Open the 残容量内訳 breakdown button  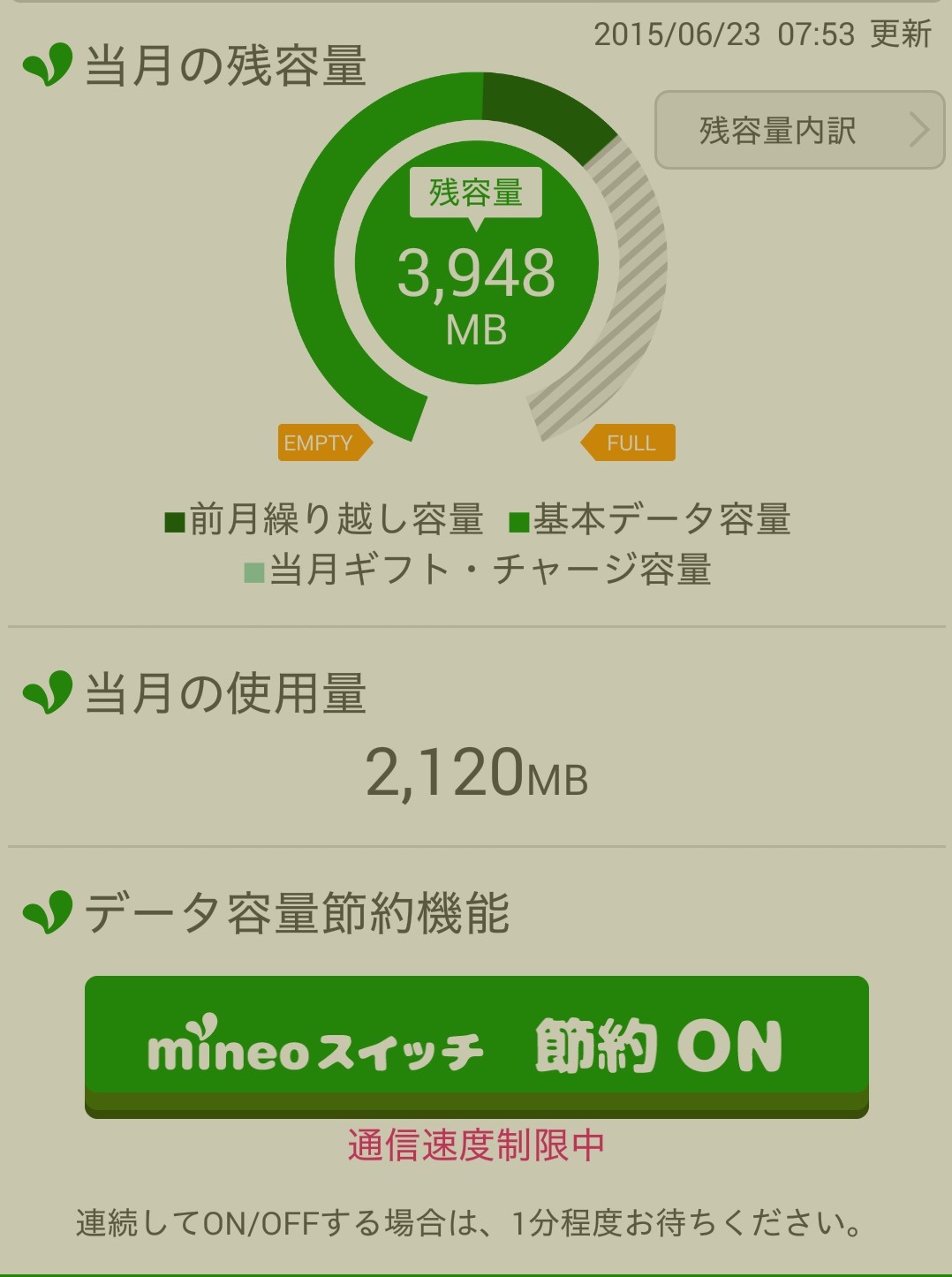pos(799,130)
